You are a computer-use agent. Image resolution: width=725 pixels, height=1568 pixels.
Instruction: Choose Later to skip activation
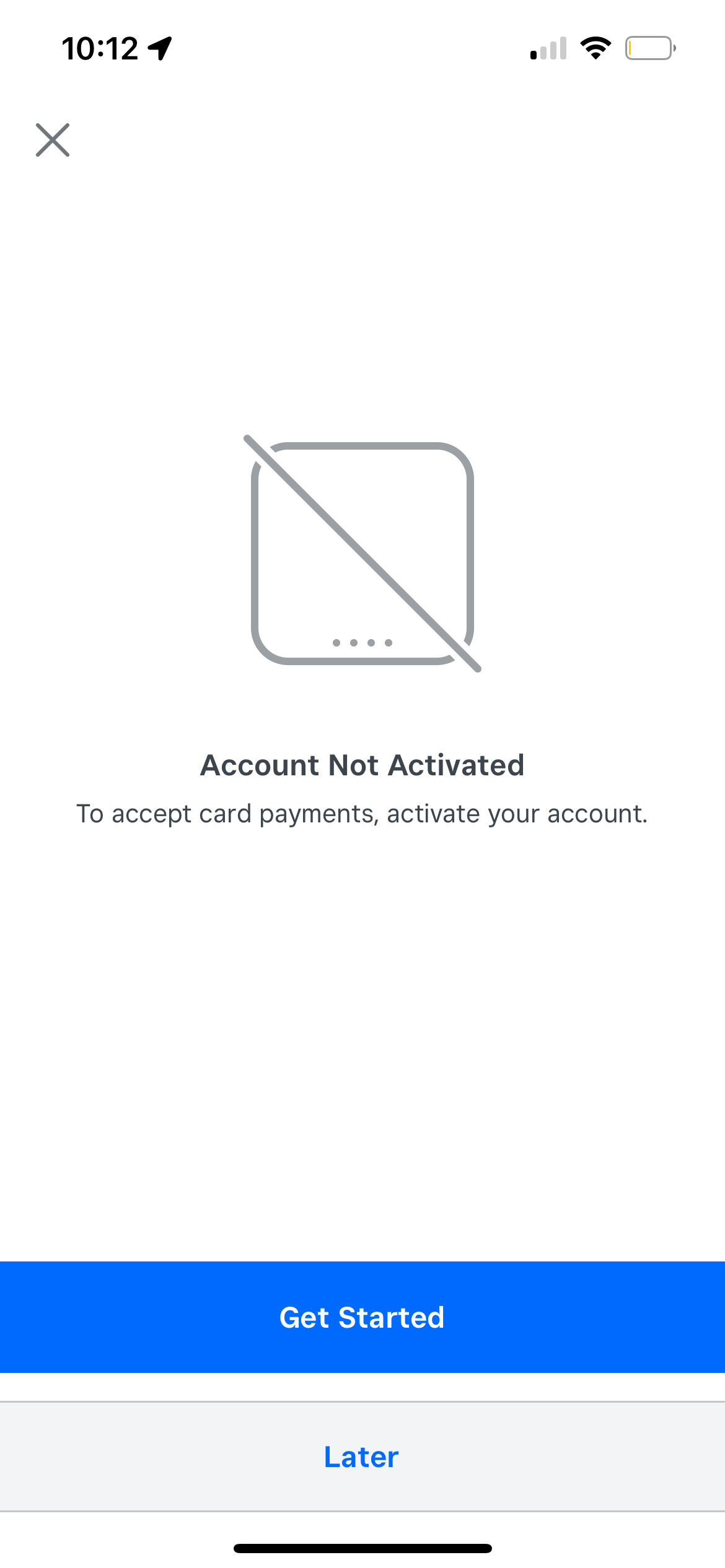[x=362, y=1457]
